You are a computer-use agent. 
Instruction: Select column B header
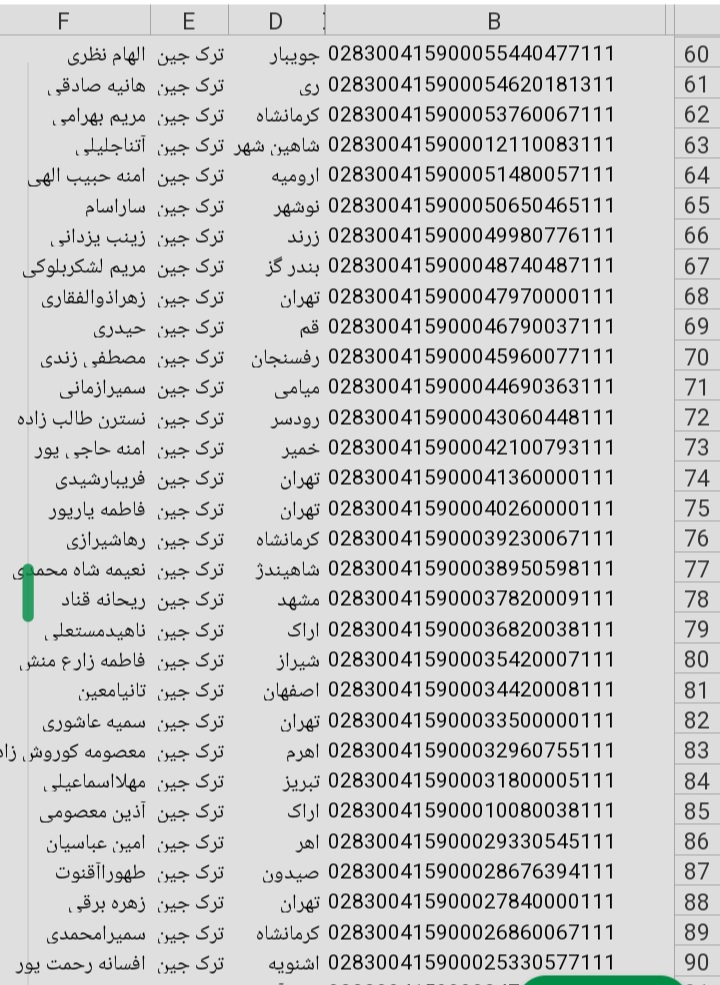click(x=494, y=21)
